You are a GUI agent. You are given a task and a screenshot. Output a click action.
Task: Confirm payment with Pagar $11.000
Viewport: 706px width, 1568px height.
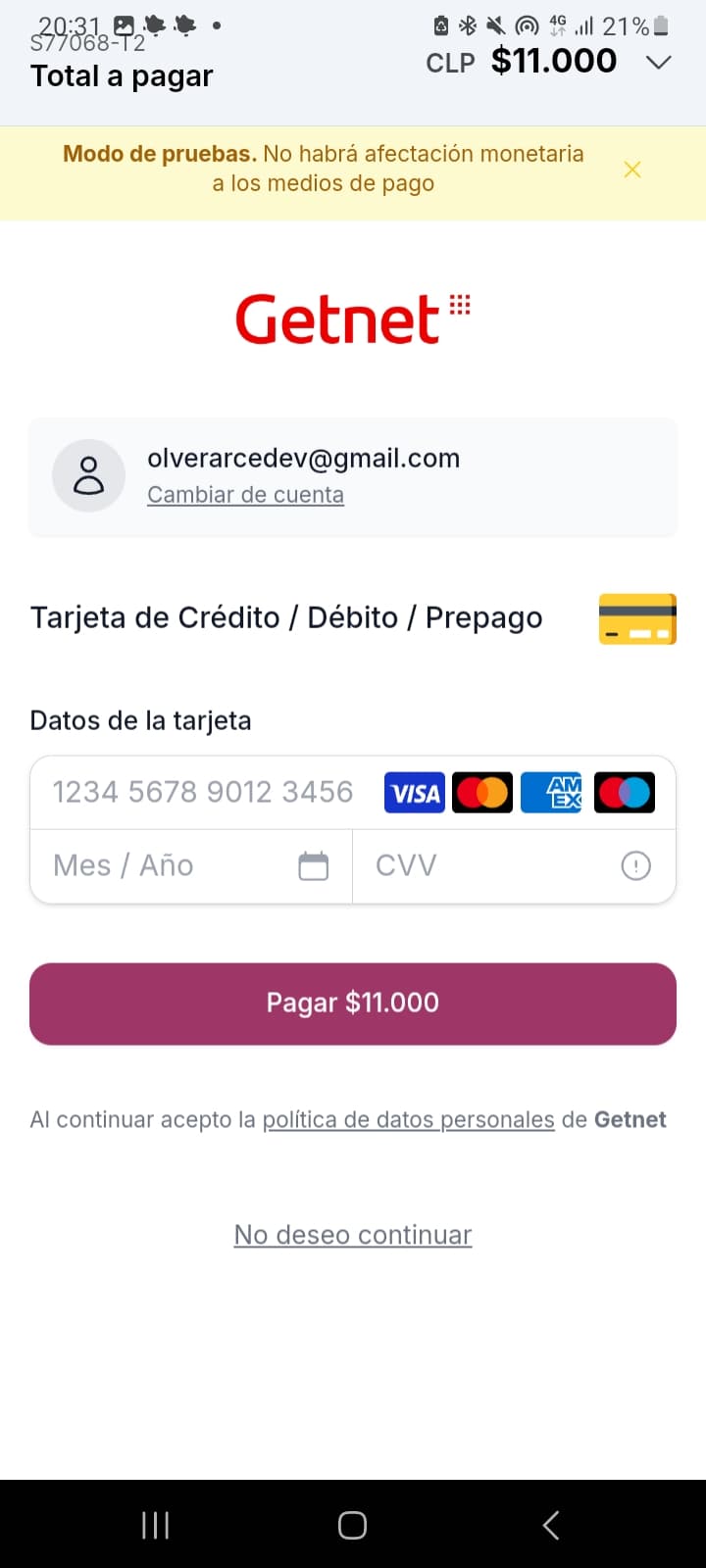(x=353, y=1004)
